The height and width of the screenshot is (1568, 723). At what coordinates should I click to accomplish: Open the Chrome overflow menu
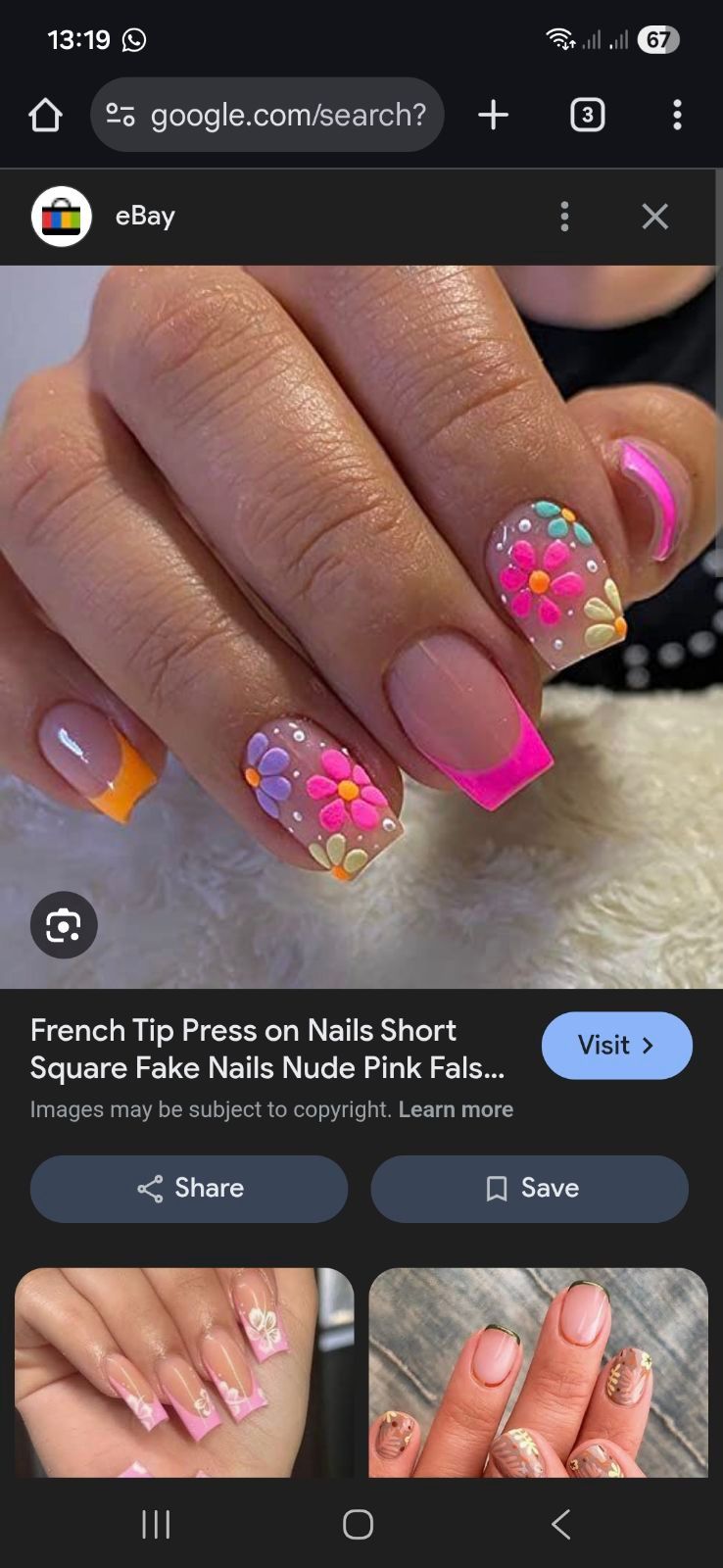click(x=677, y=116)
